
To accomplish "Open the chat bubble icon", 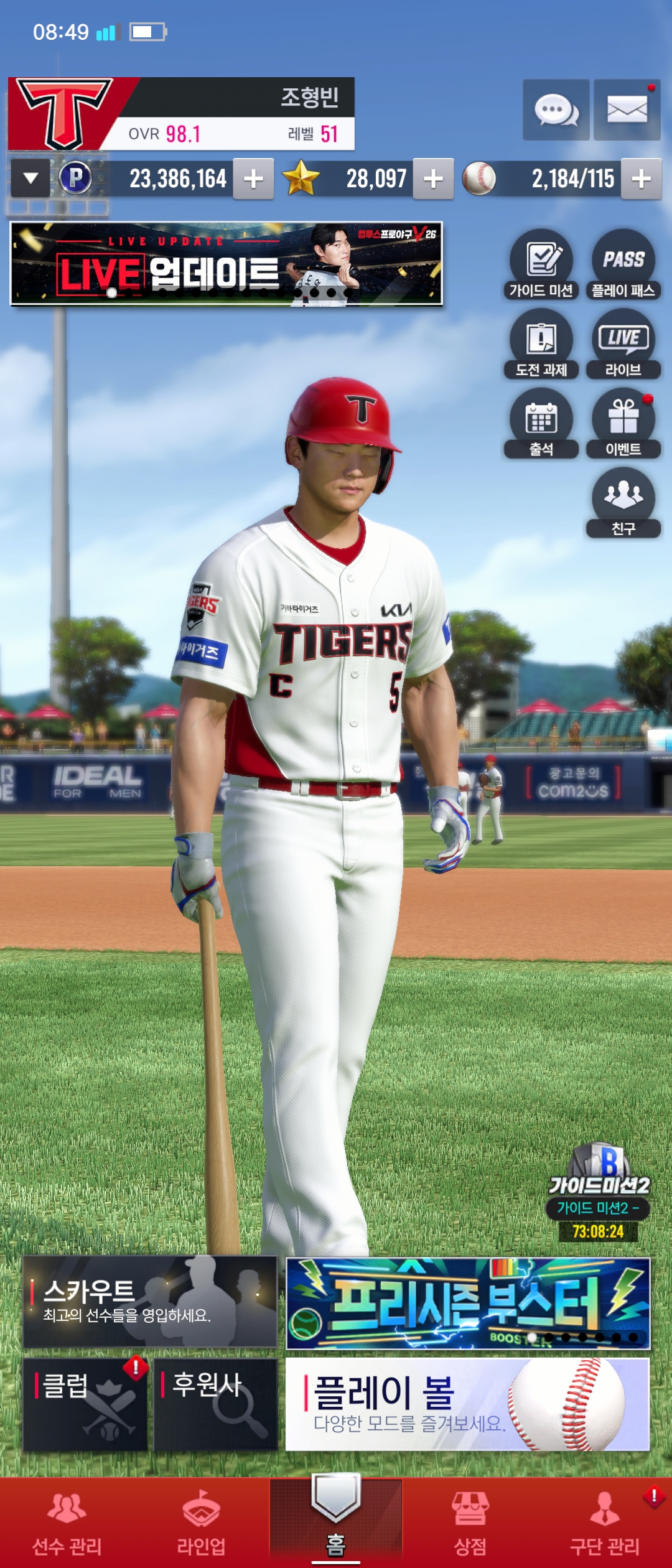I will point(556,110).
